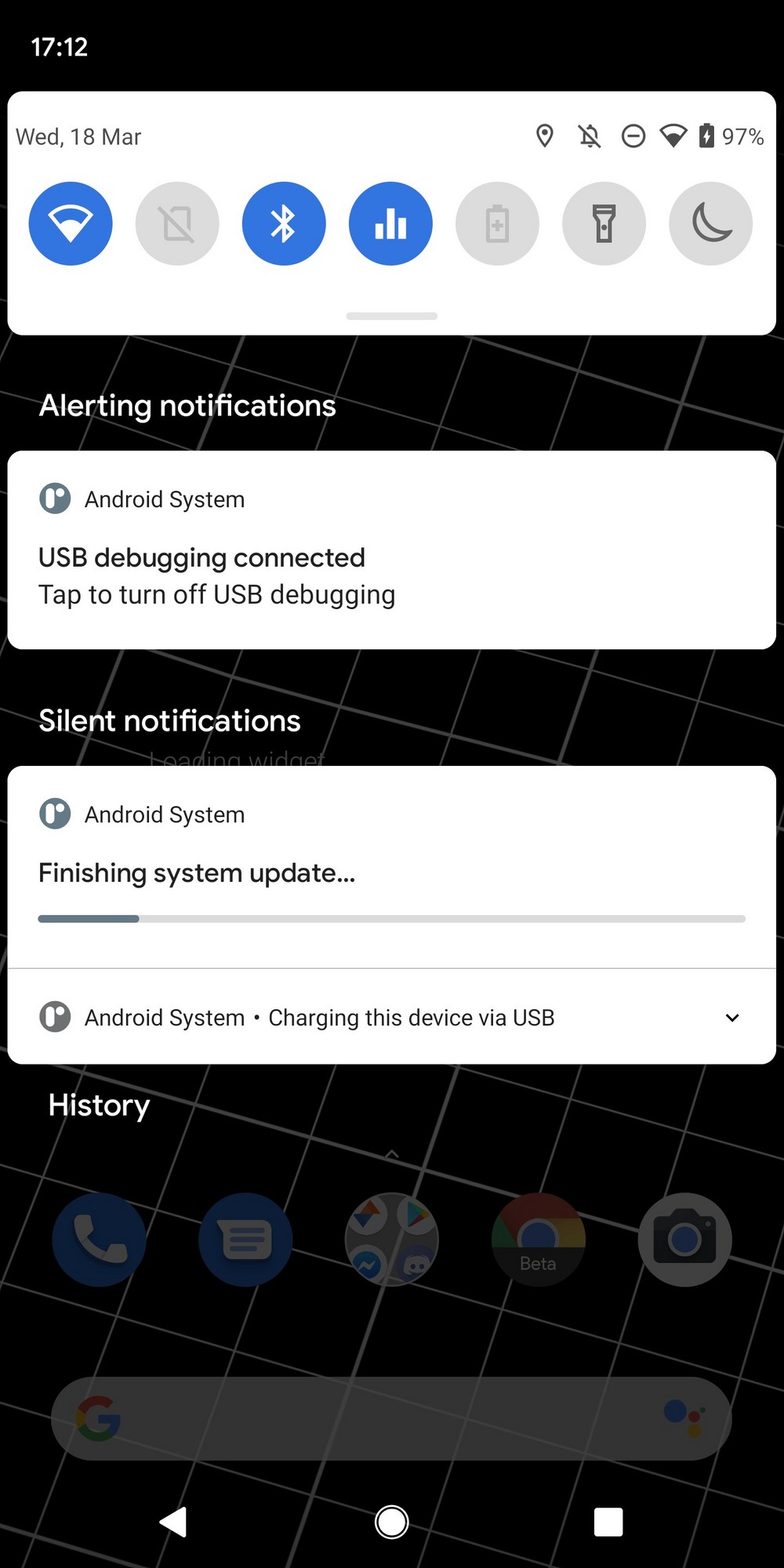Toggle the mobile data tile
The width and height of the screenshot is (784, 1568).
pyautogui.click(x=177, y=224)
